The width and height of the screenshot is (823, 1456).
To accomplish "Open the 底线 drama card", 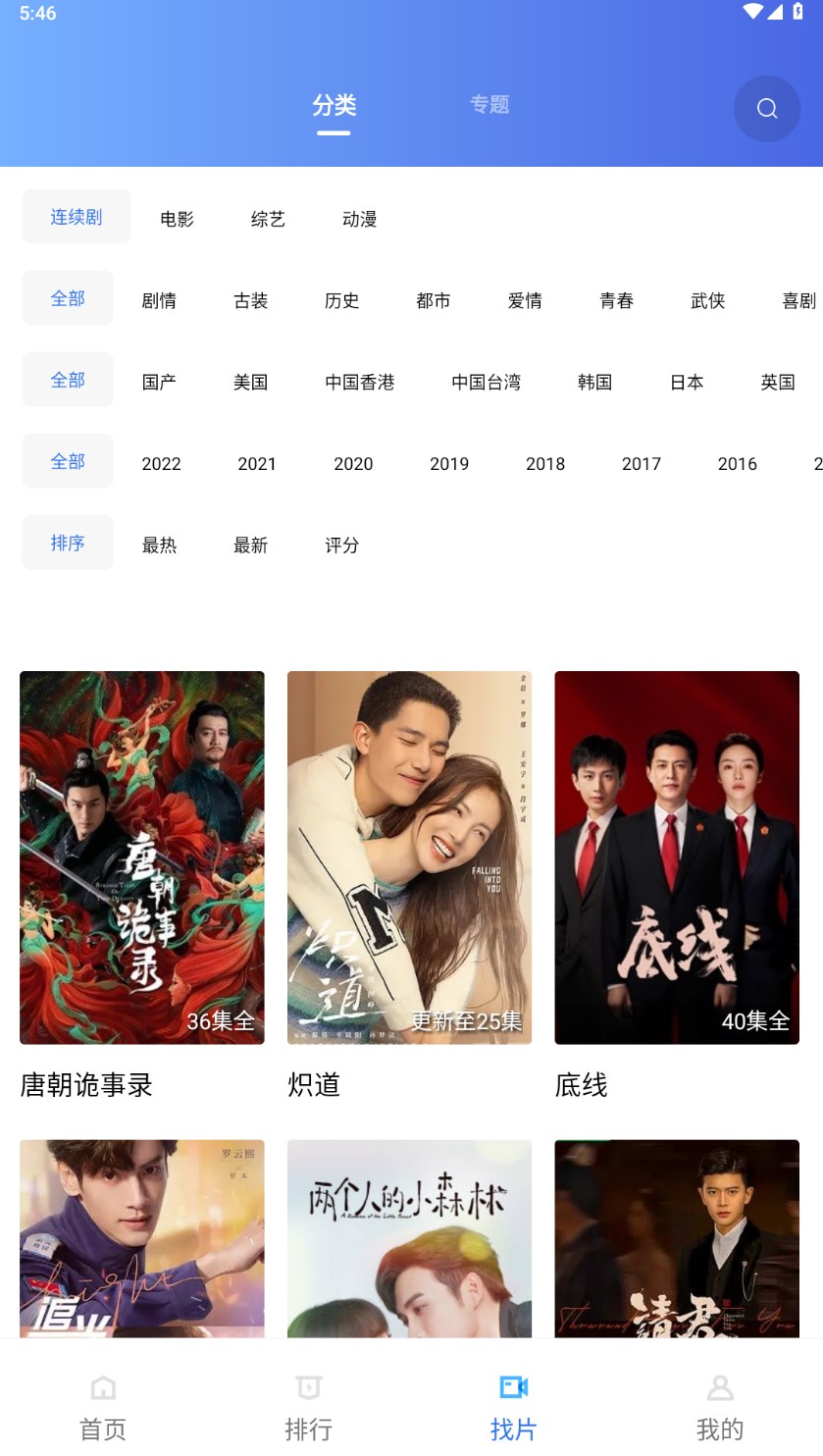I will click(677, 857).
